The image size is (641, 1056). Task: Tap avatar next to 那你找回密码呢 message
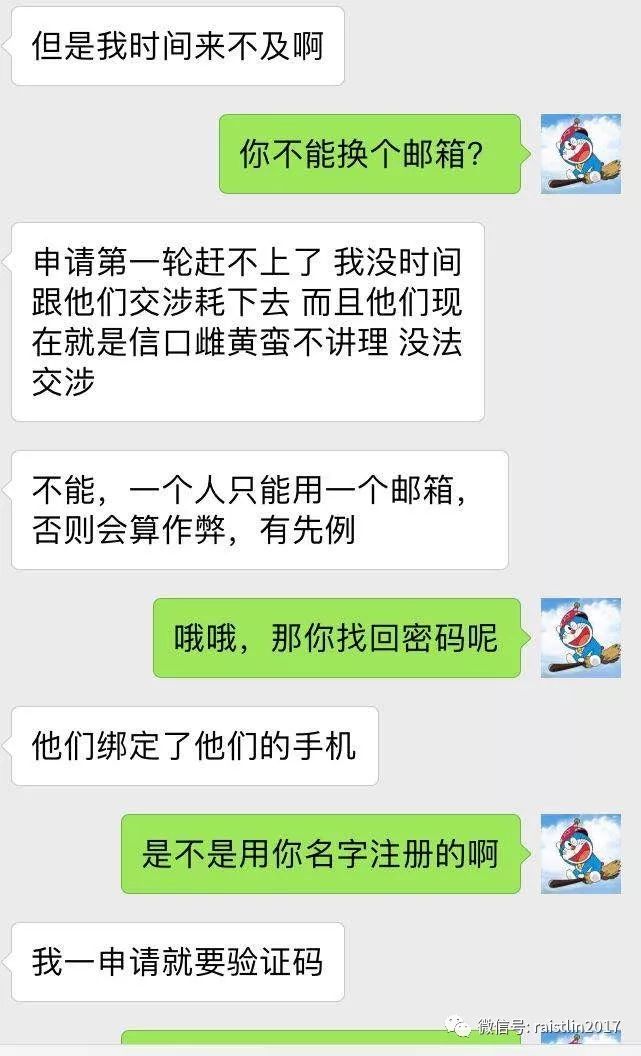point(581,637)
